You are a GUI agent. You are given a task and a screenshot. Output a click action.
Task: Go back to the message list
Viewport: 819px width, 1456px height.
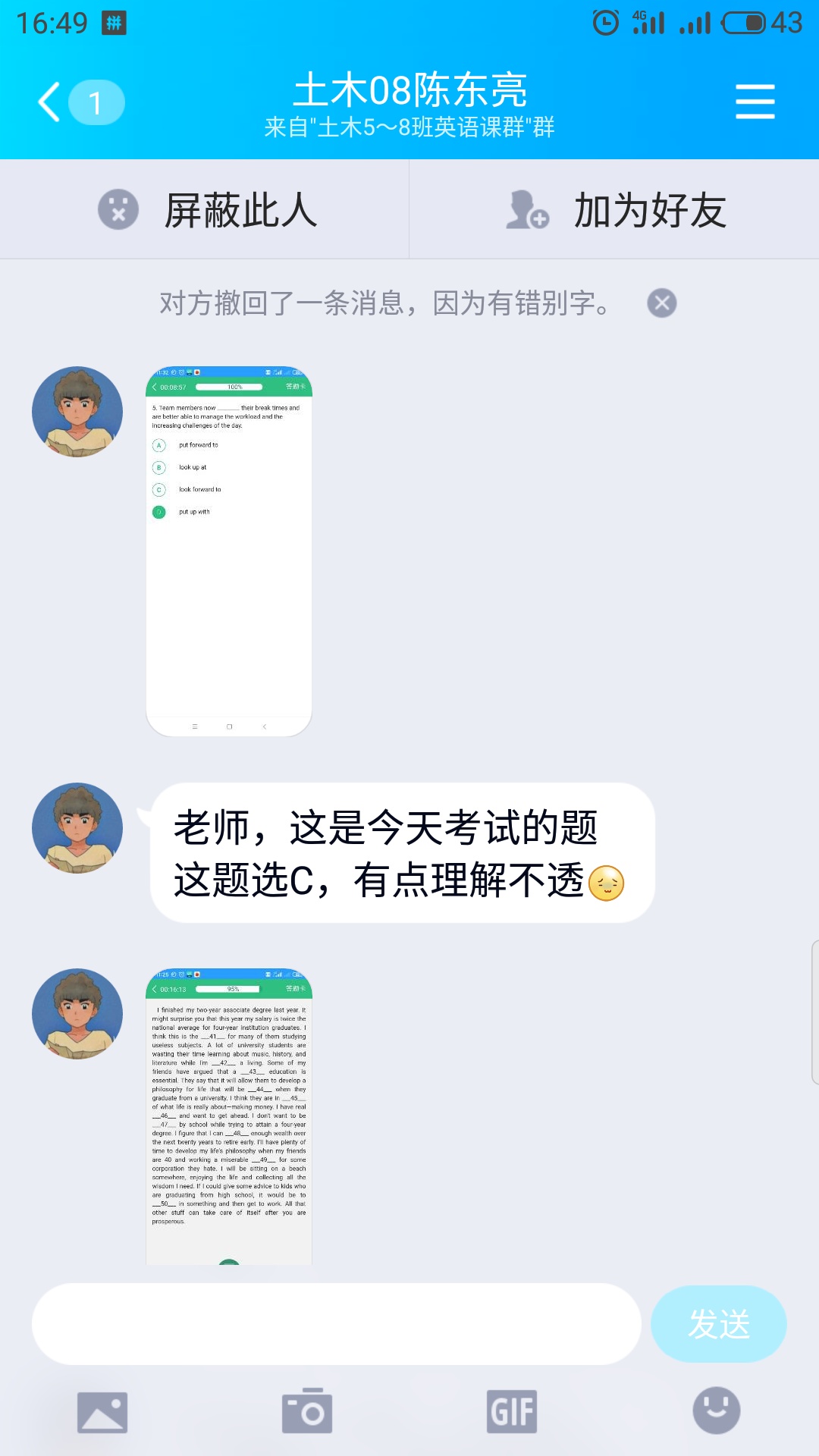pos(50,102)
